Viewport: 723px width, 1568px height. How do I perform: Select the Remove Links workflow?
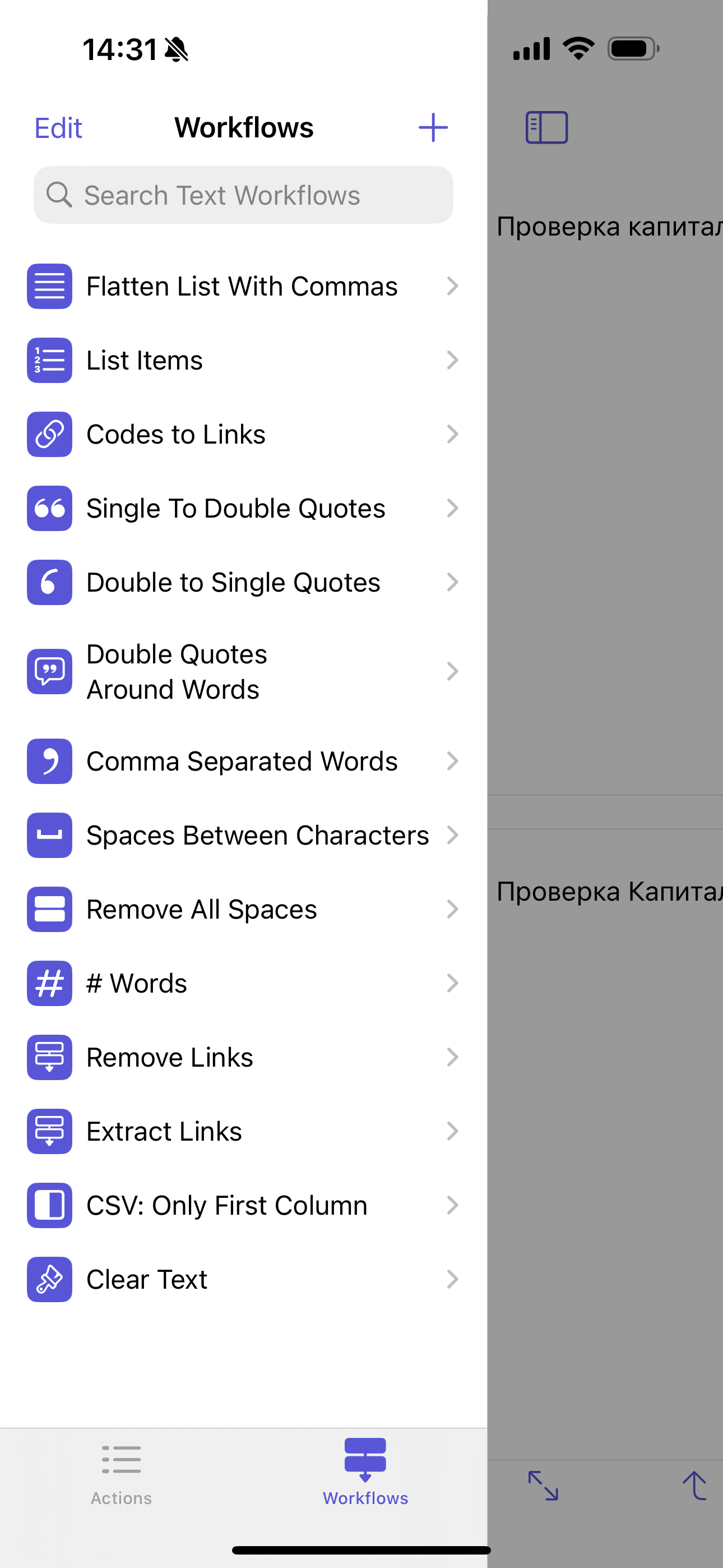click(242, 1057)
